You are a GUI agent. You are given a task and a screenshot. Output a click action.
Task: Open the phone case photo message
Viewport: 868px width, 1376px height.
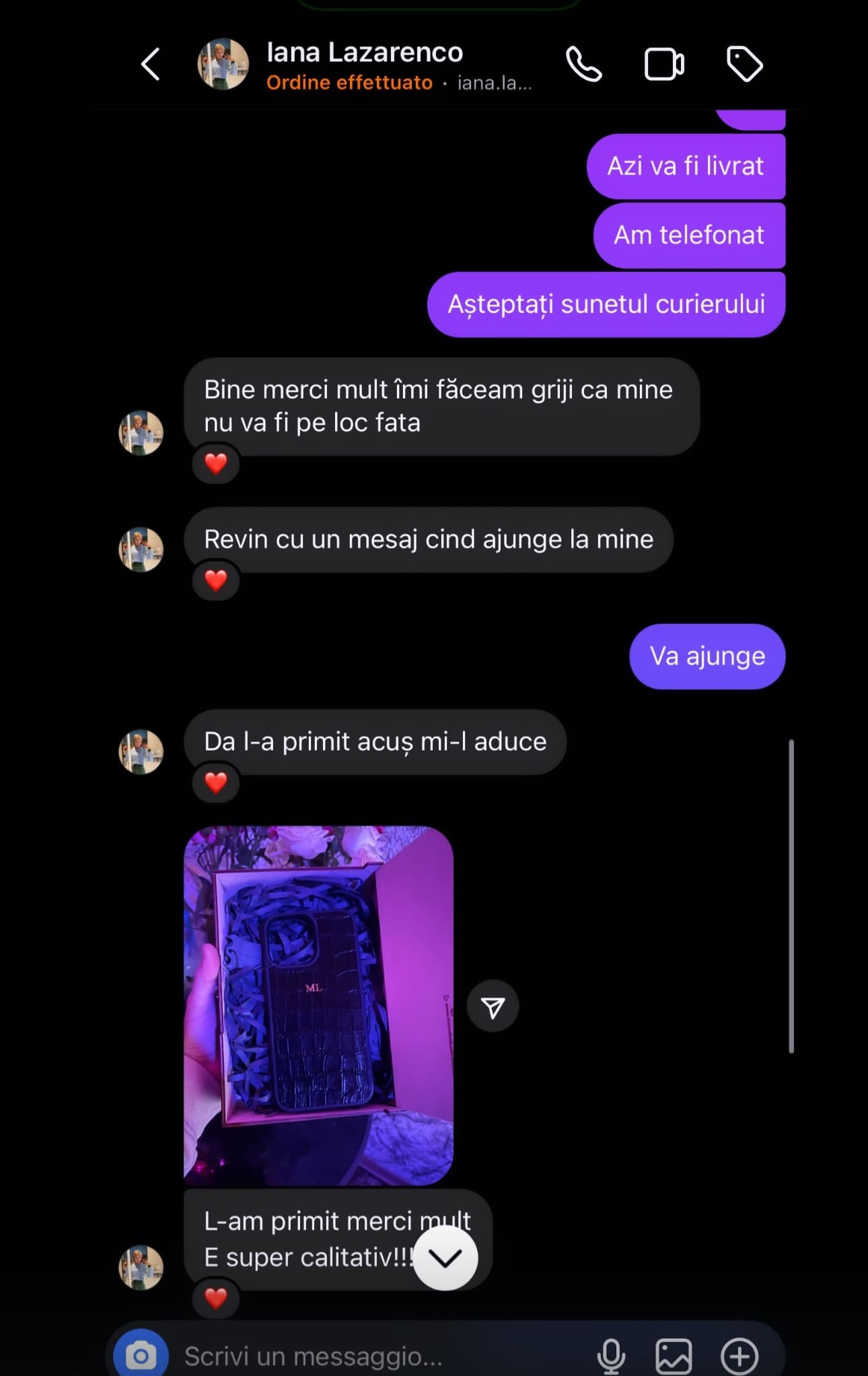[318, 1005]
